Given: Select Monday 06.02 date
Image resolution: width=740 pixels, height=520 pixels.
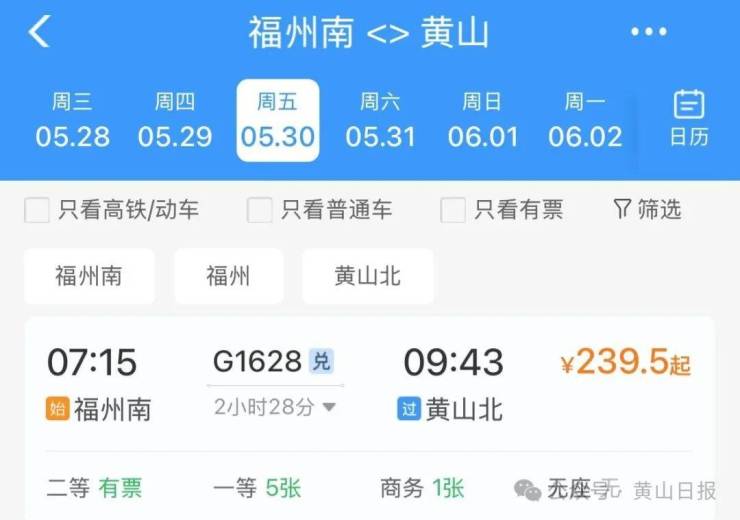Looking at the screenshot, I should click(x=585, y=120).
